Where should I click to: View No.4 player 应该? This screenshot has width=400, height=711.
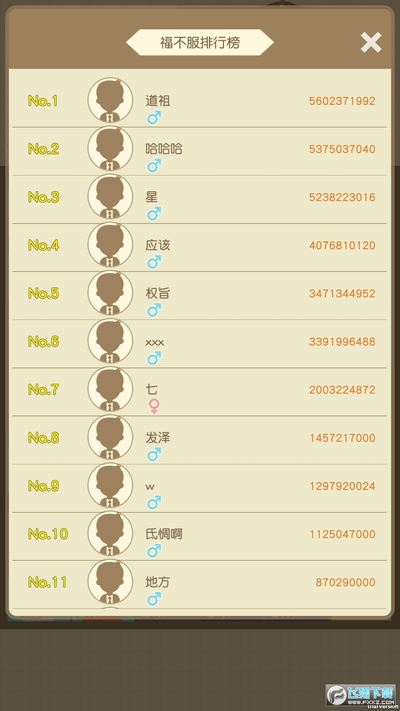(x=200, y=247)
